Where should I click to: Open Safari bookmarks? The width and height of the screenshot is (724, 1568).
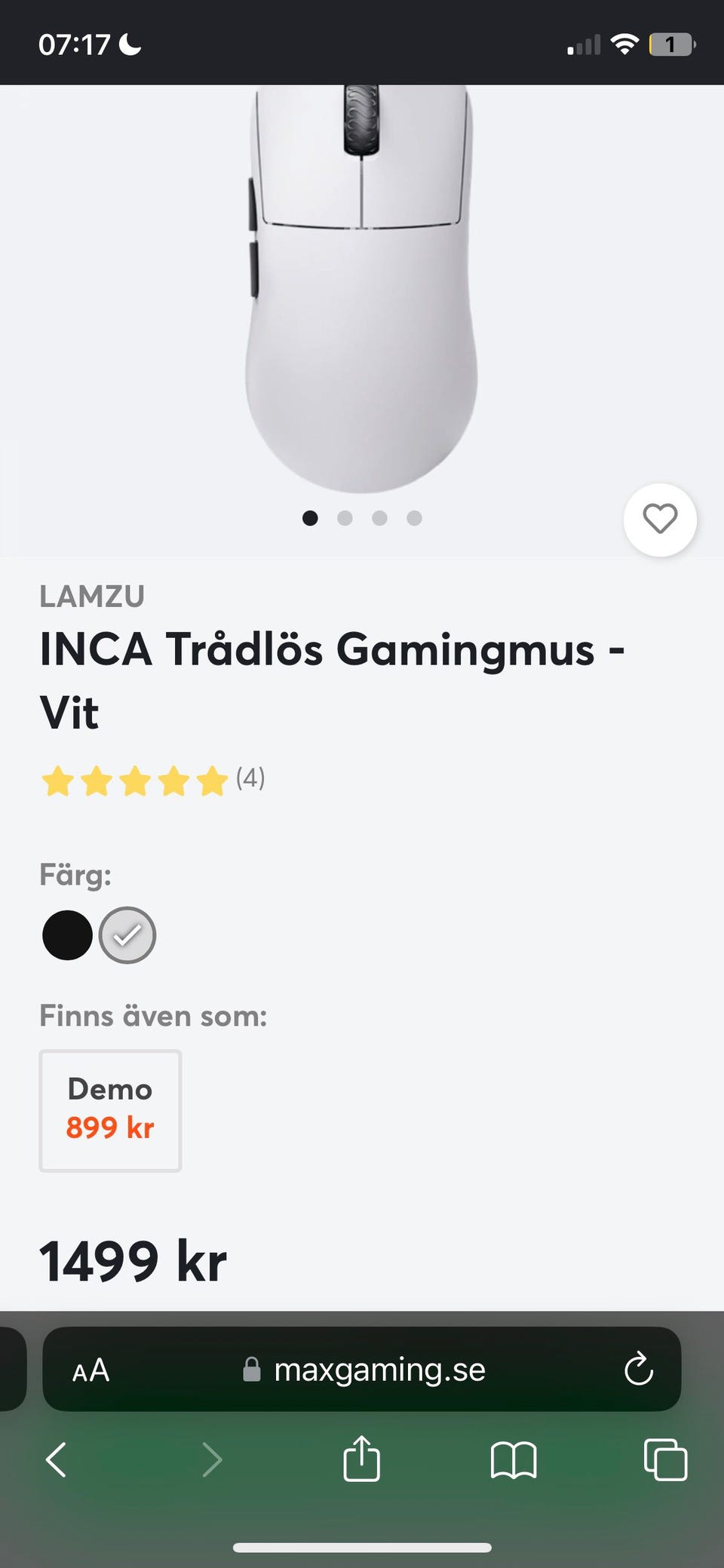[x=513, y=1460]
